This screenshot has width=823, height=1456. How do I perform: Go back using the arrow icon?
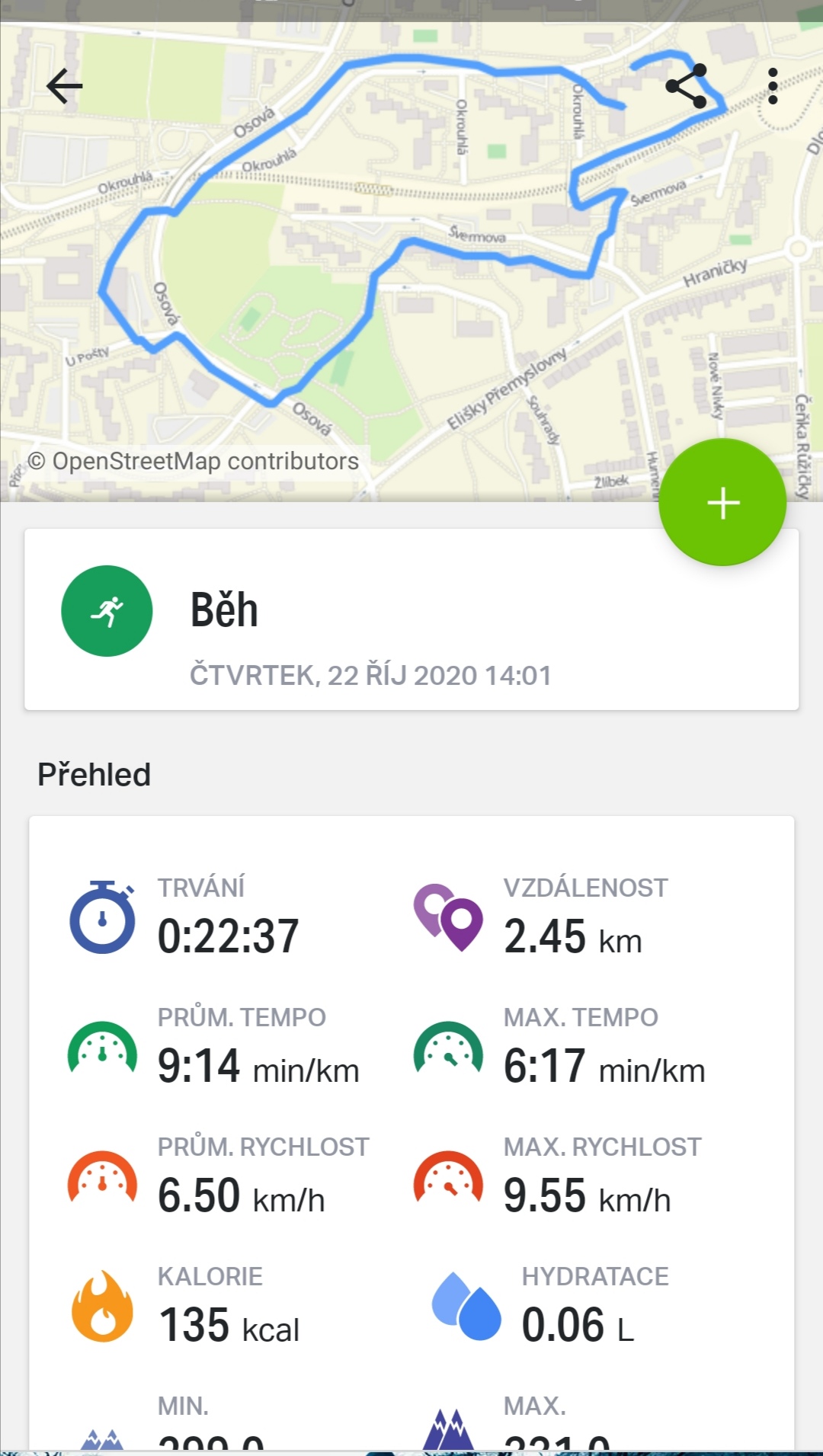click(65, 86)
